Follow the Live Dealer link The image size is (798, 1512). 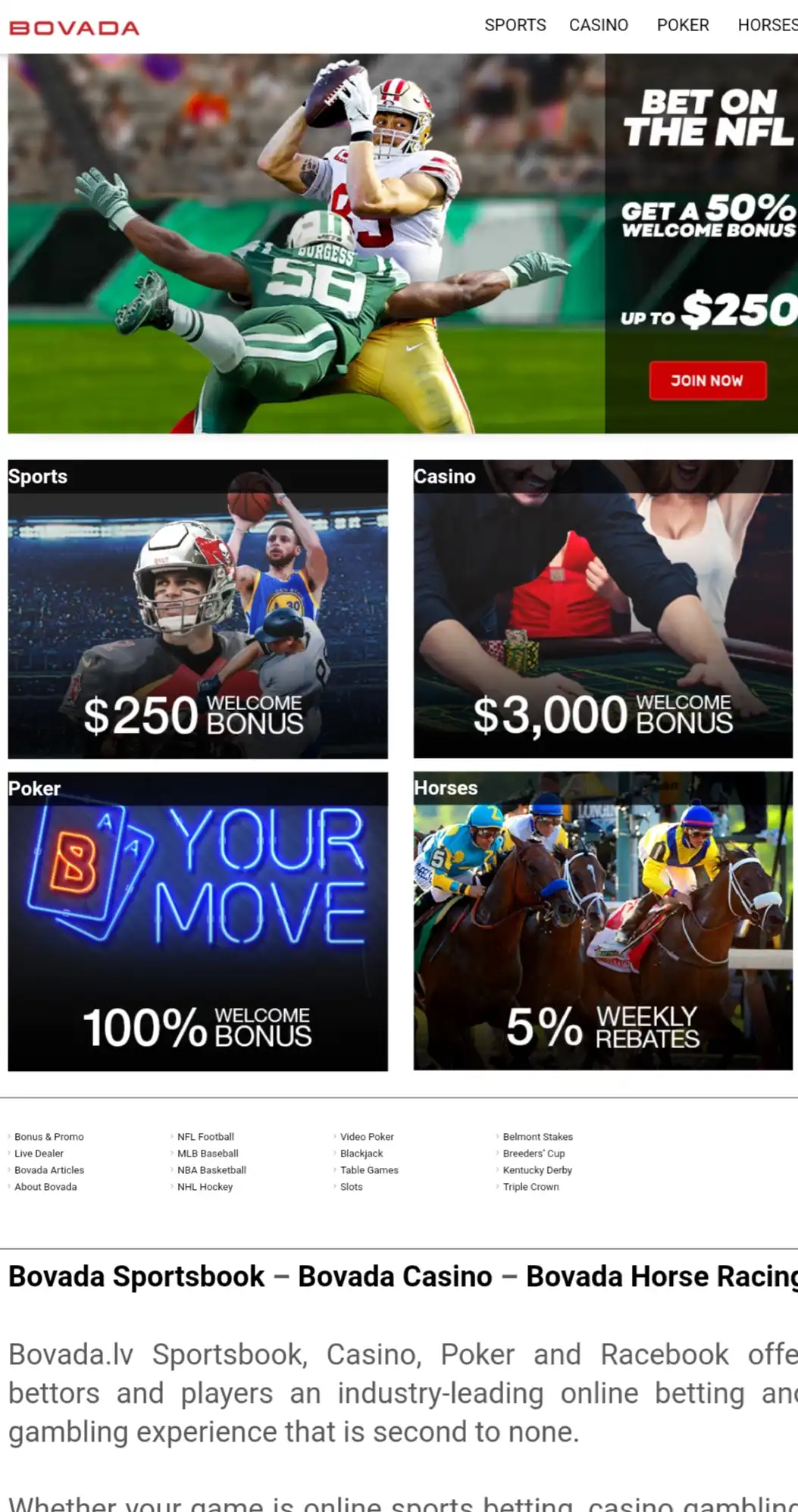pyautogui.click(x=39, y=1153)
